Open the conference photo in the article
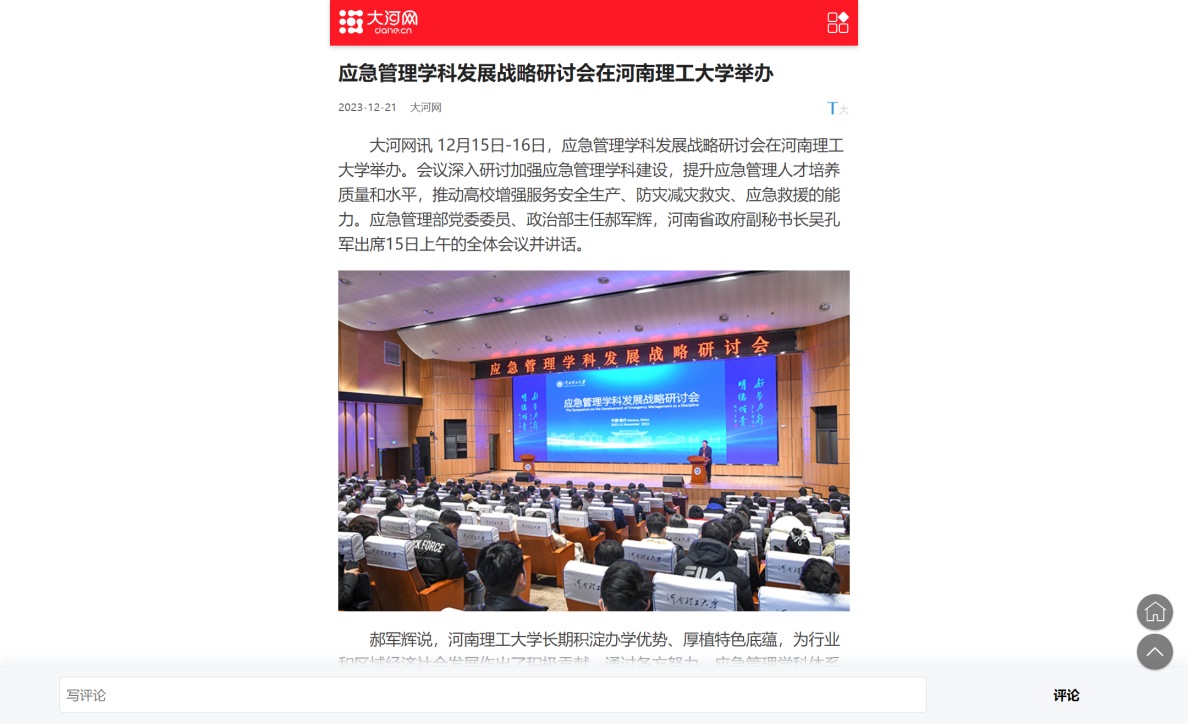 593,440
